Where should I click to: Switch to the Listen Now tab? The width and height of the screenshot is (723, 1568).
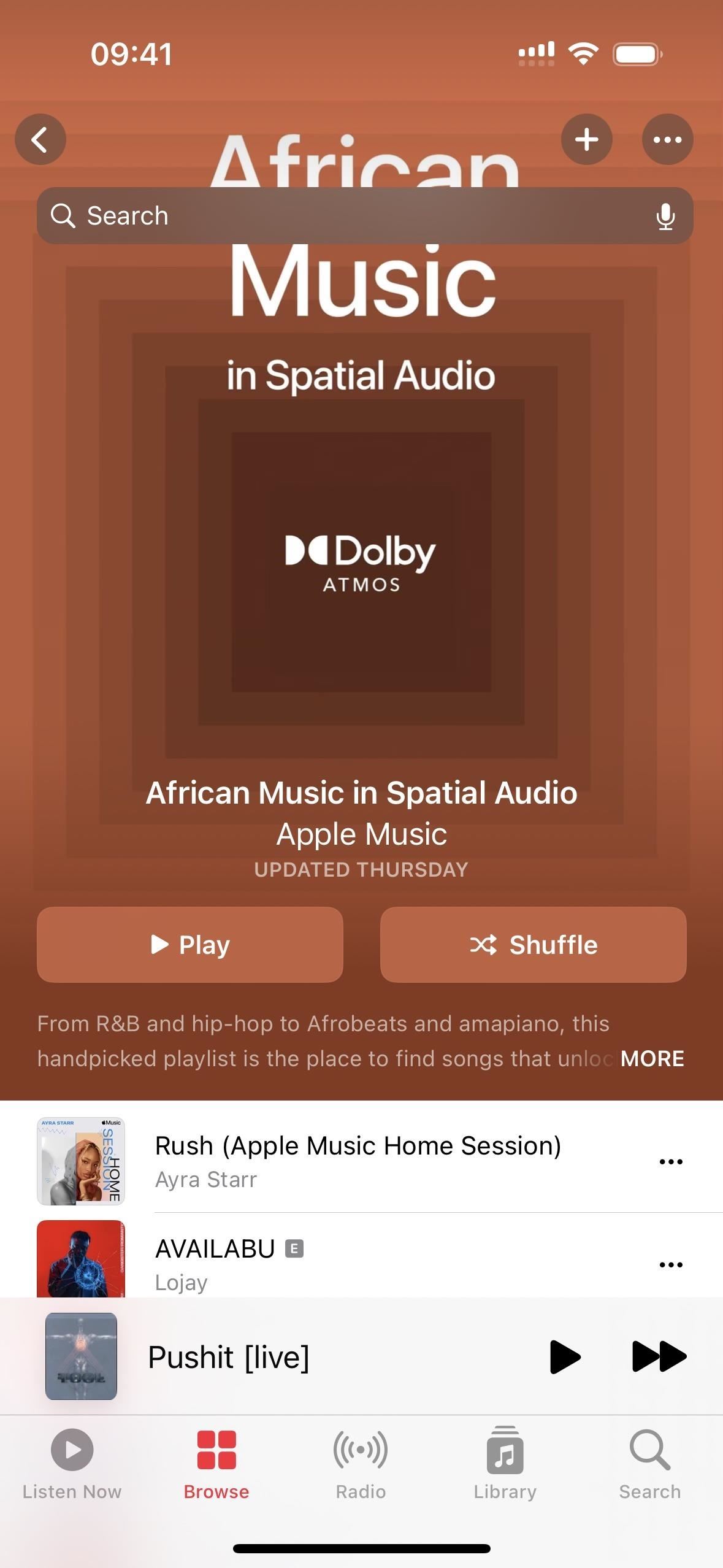point(72,1464)
